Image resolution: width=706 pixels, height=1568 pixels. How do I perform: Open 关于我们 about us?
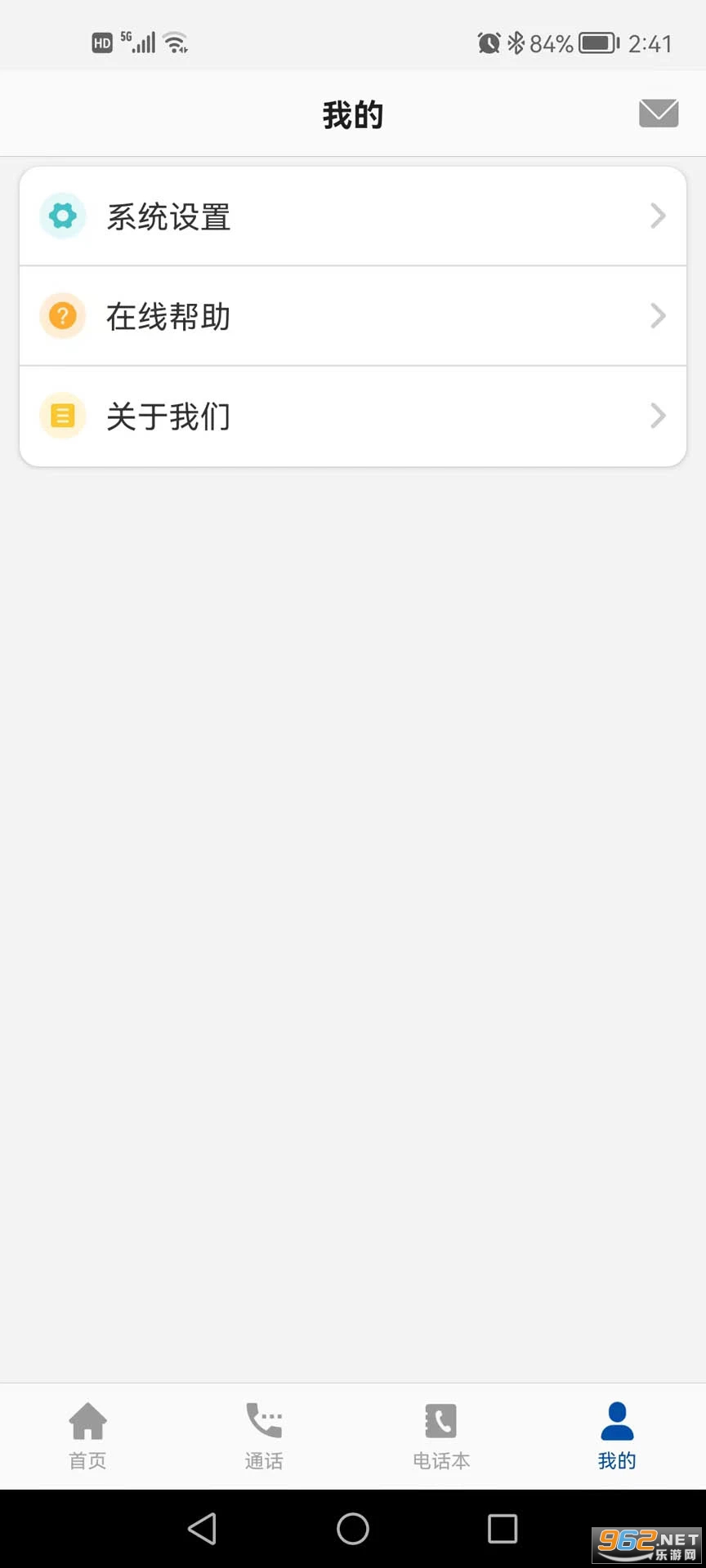click(353, 416)
